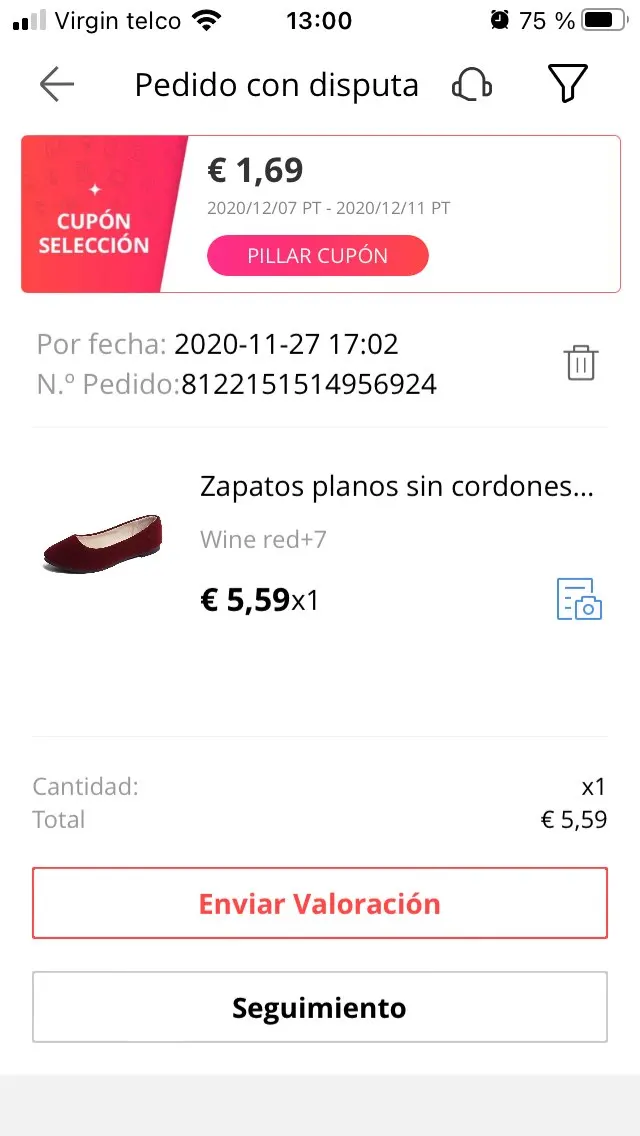This screenshot has width=640, height=1136.
Task: Open the Zapatos planos sin cordones product
Action: (x=397, y=487)
